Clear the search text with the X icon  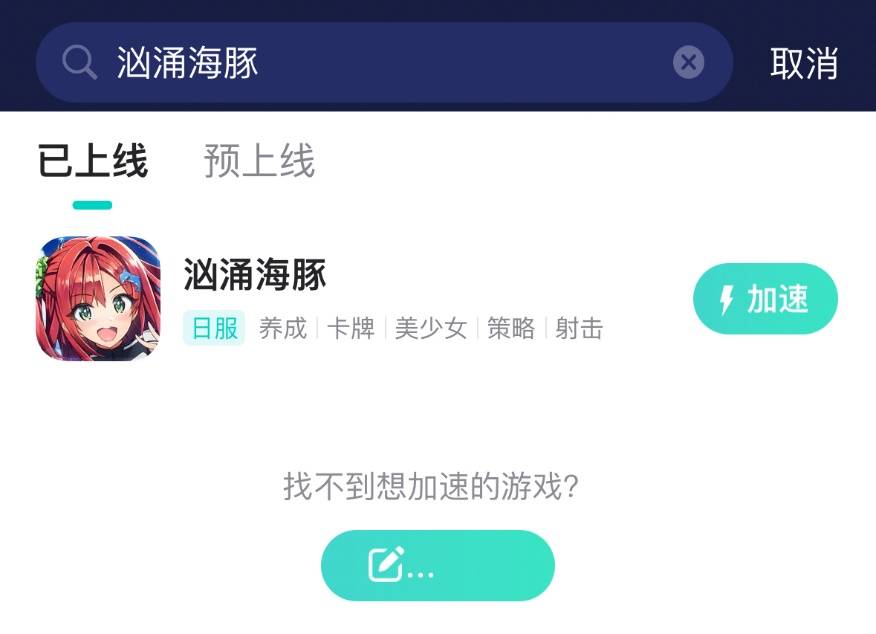click(688, 63)
